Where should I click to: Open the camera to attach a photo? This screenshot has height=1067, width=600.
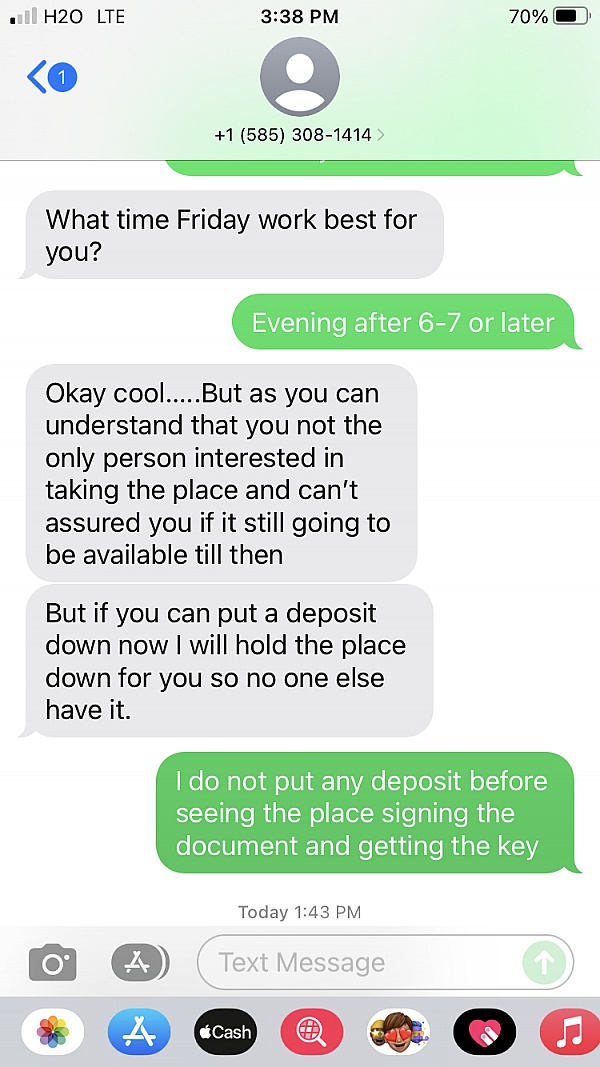pos(52,963)
